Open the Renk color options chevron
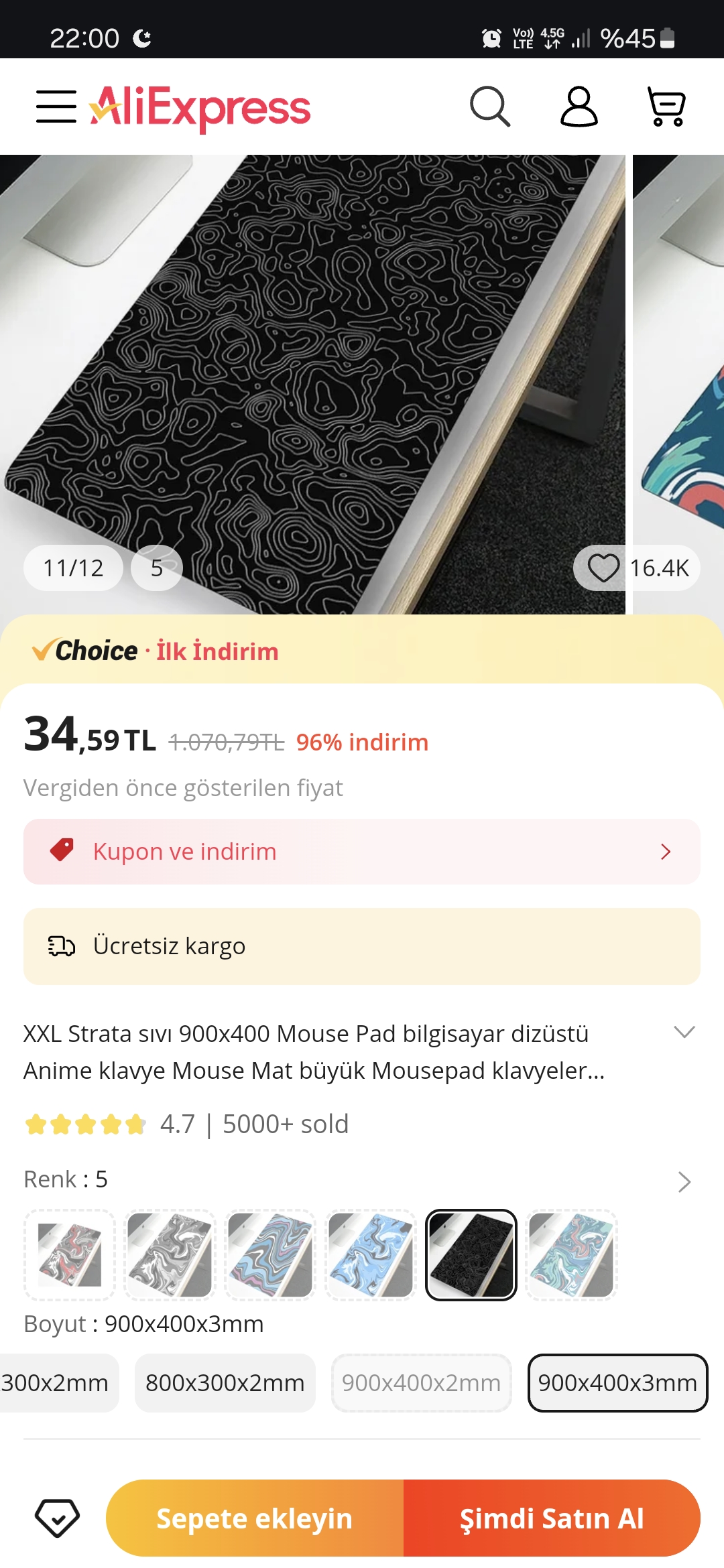724x1568 pixels. tap(684, 1181)
